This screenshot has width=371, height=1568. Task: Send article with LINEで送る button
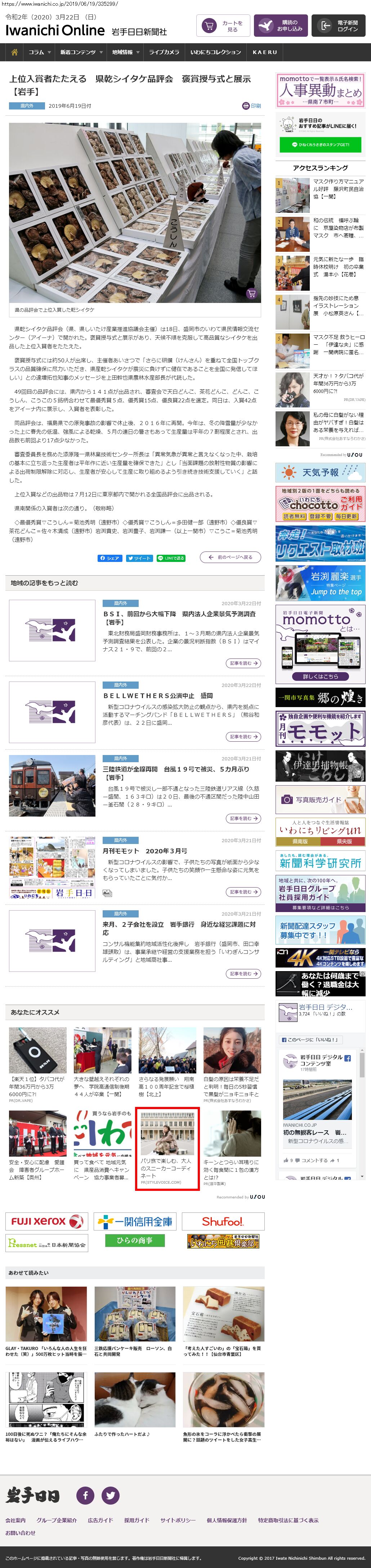coord(171,558)
